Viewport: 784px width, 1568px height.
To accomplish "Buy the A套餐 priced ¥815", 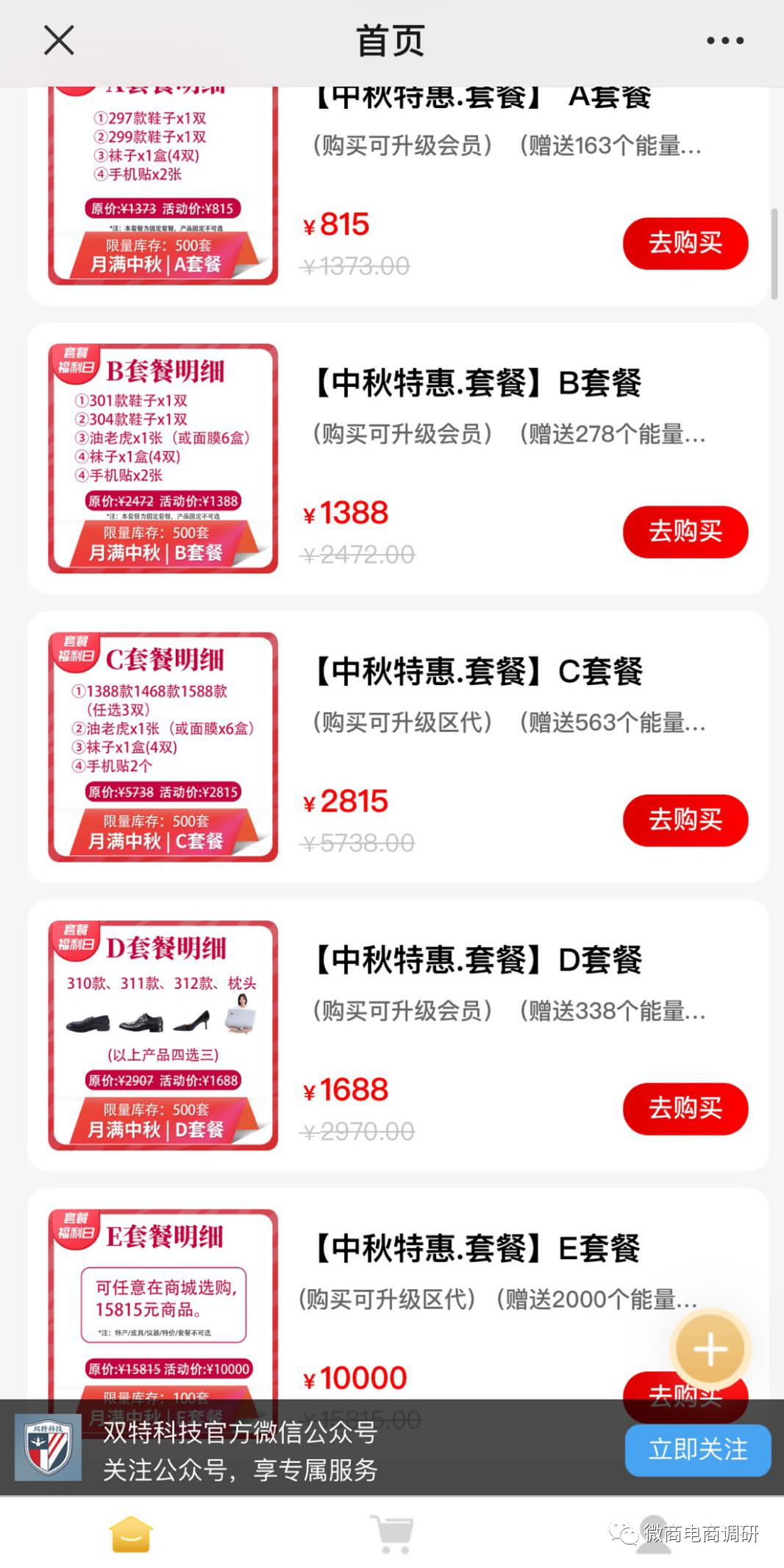I will 685,243.
